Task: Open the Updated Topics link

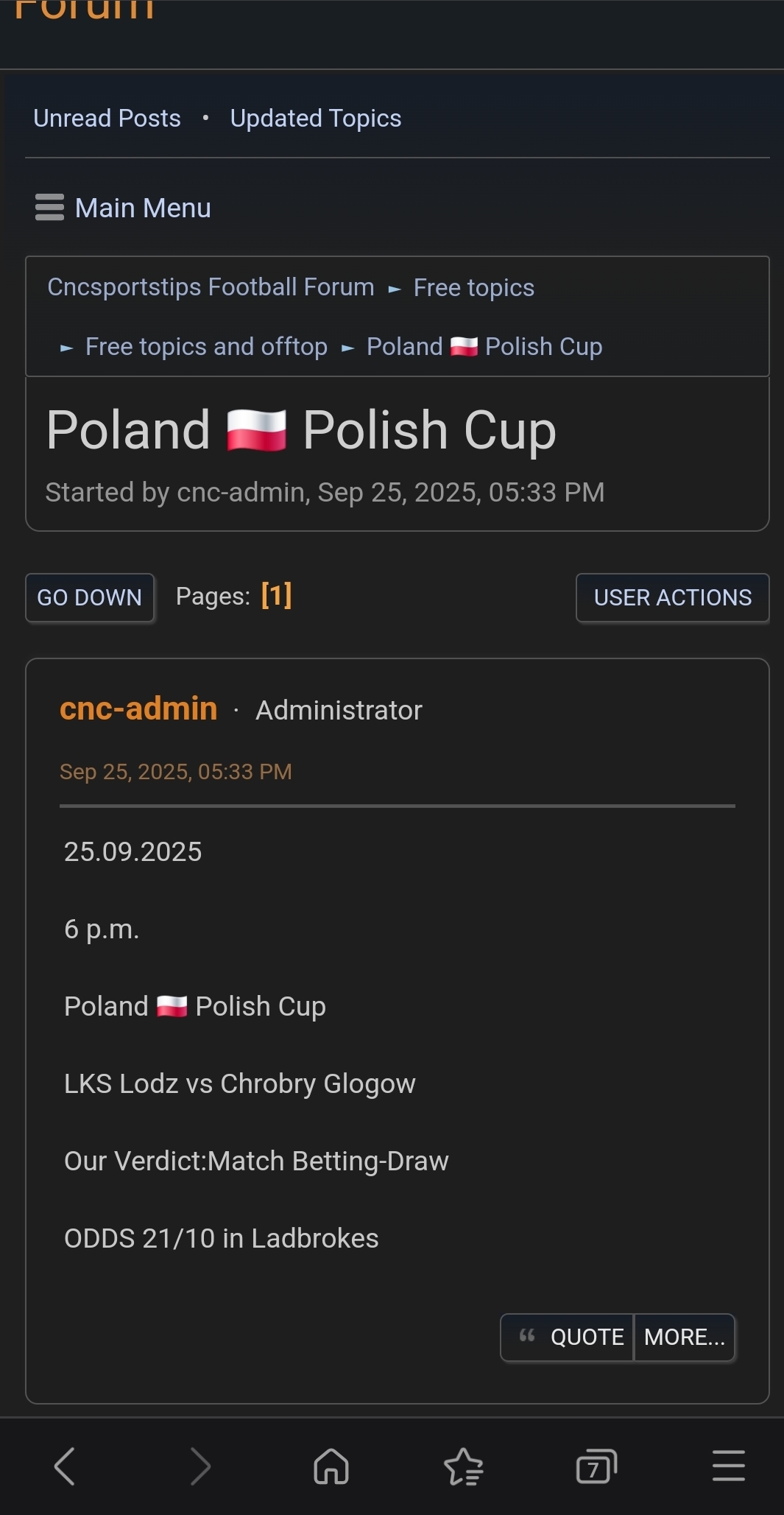Action: pos(315,119)
